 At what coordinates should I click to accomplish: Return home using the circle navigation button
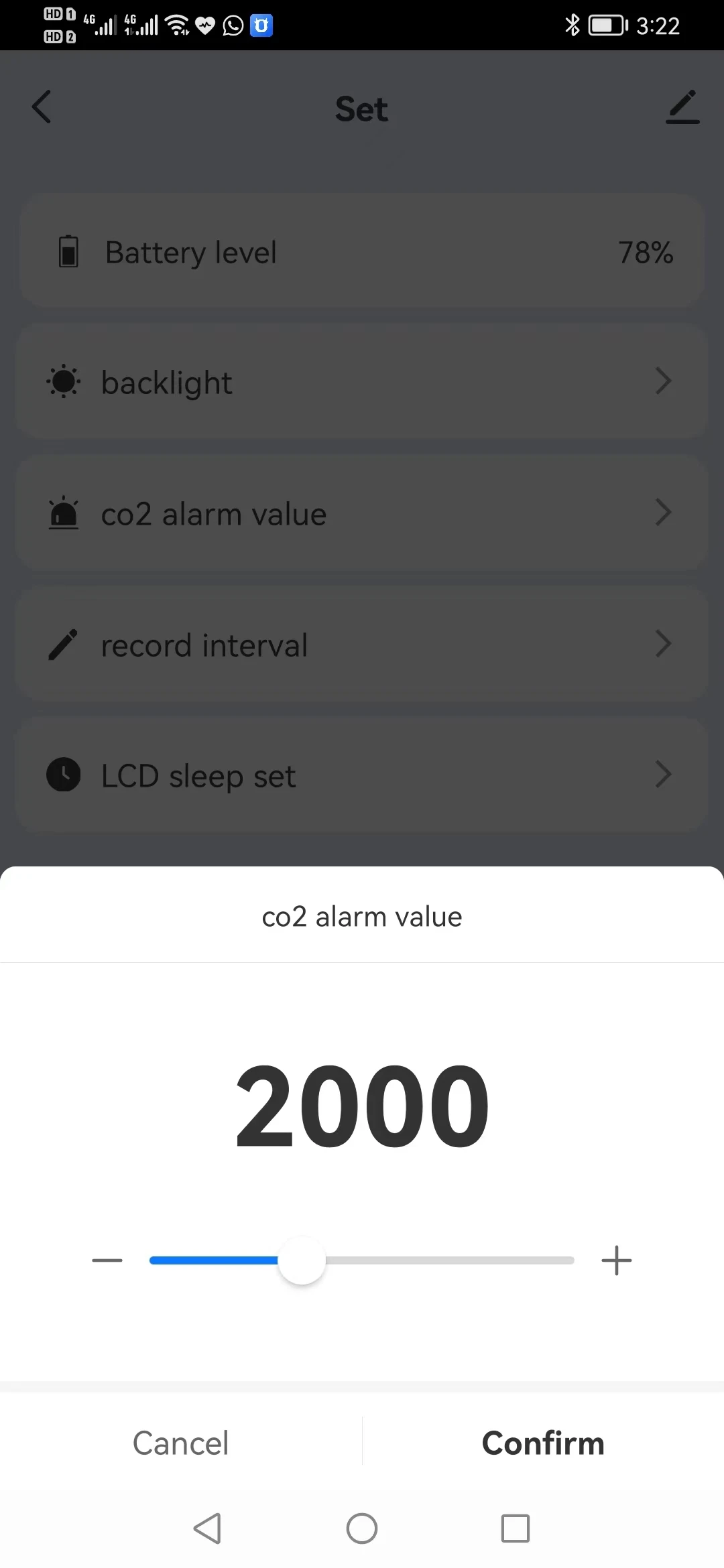tap(362, 1528)
